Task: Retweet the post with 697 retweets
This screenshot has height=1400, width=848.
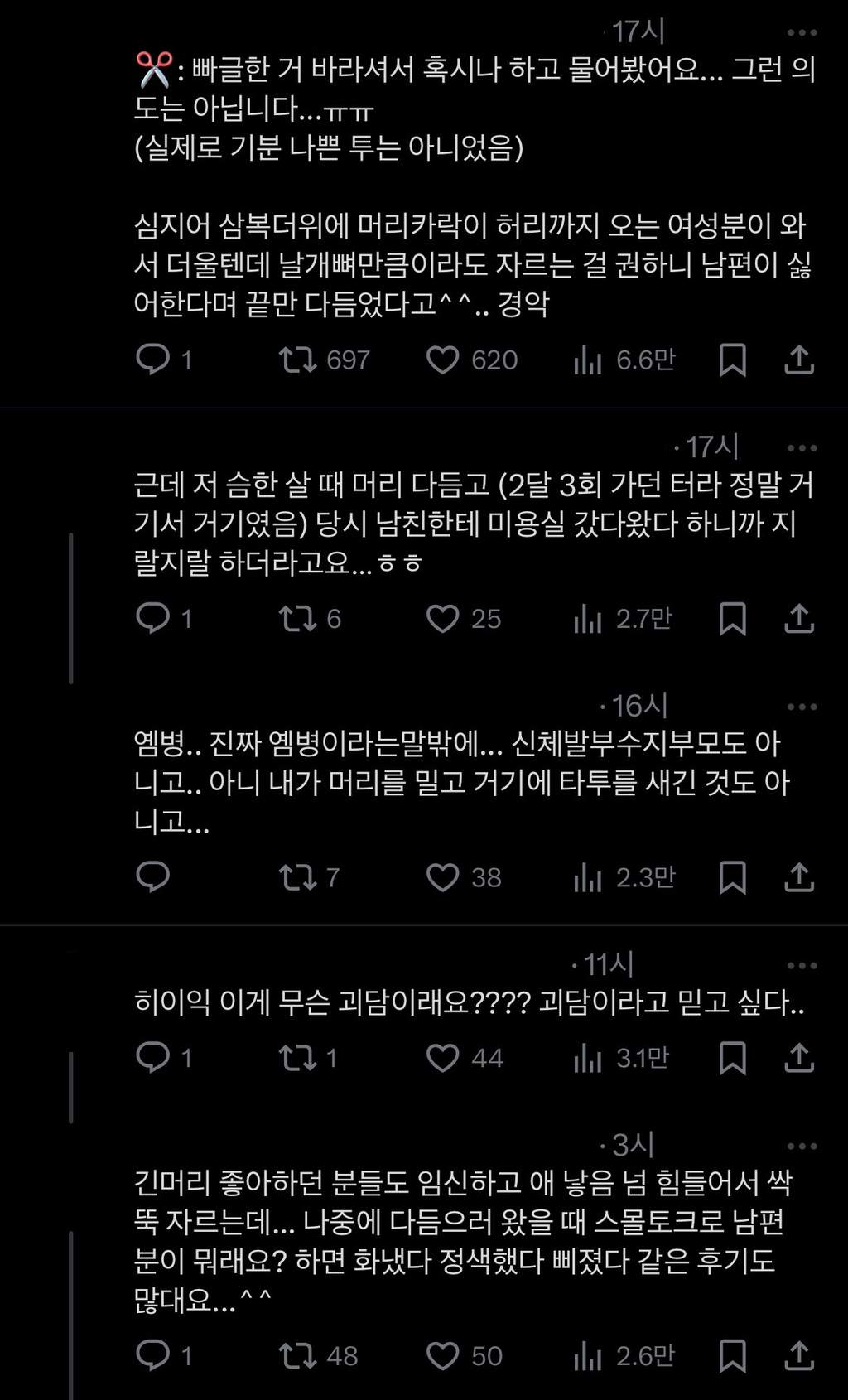Action: coord(296,360)
